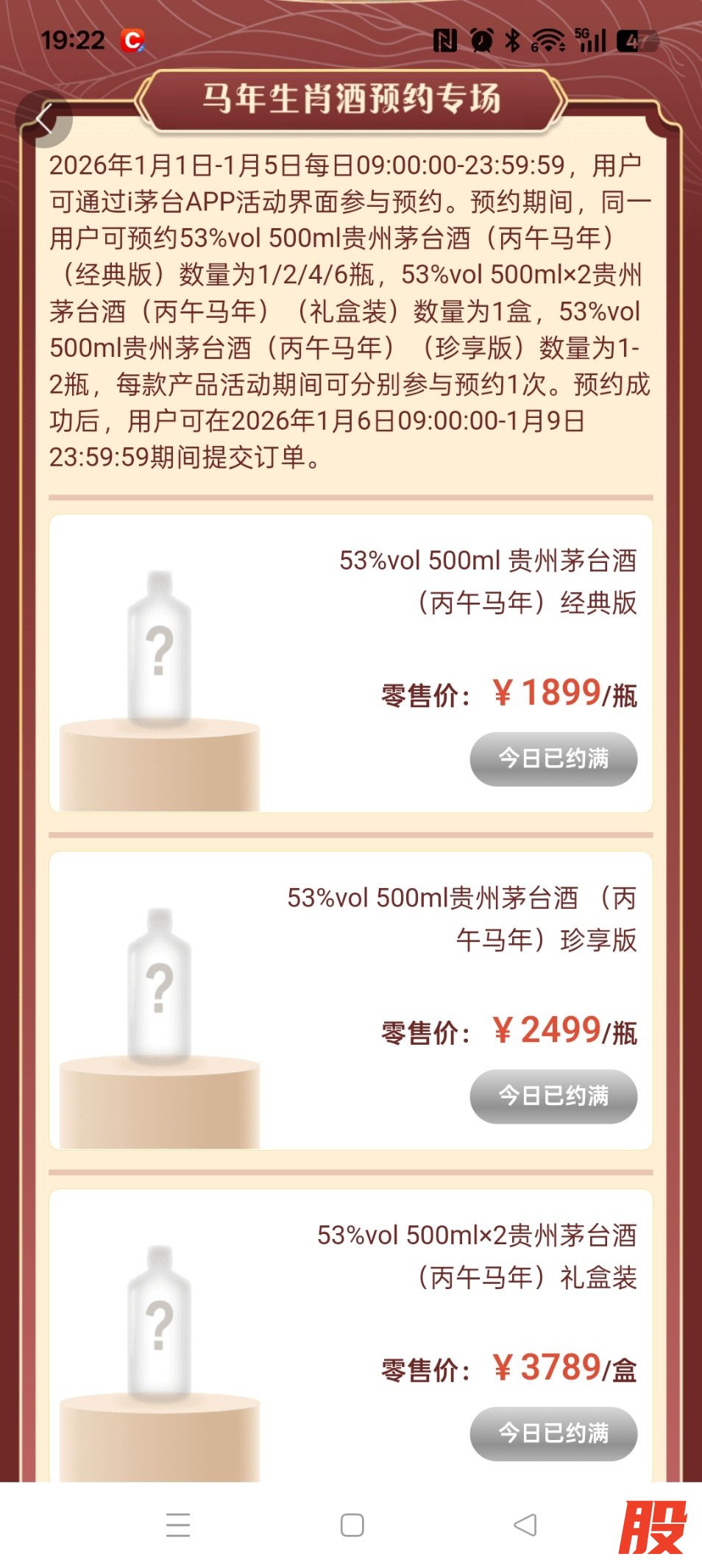The image size is (702, 1568).
Task: Go to the system home screen
Action: 352,1525
